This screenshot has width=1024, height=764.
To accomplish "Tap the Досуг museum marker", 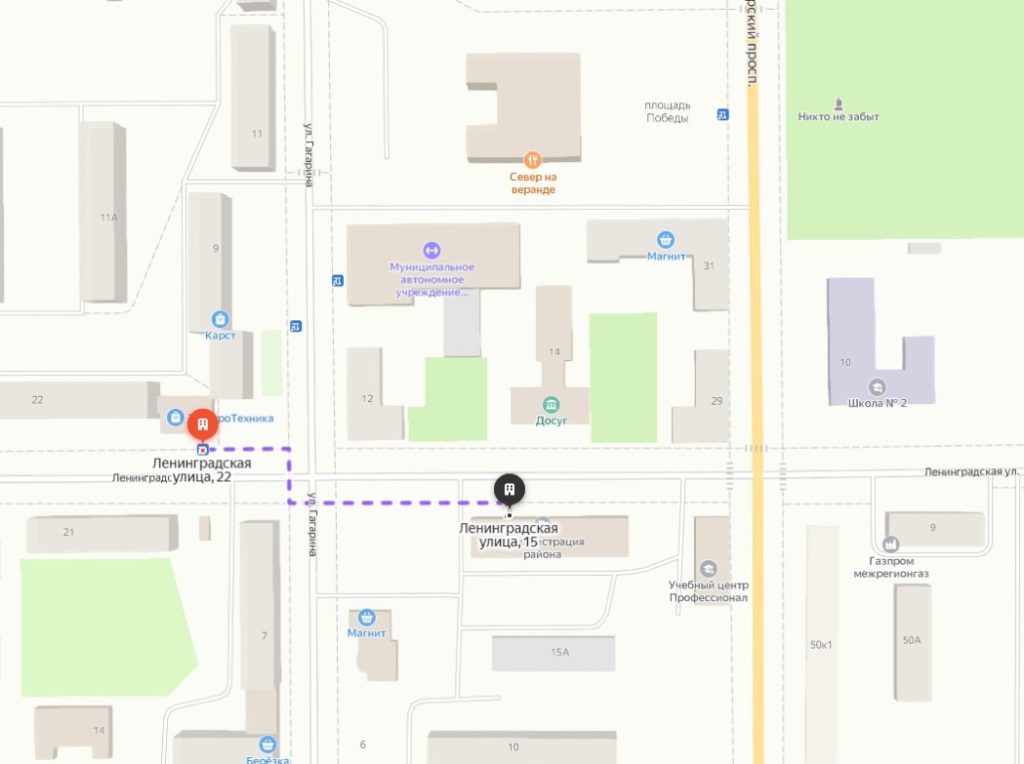I will (x=550, y=404).
